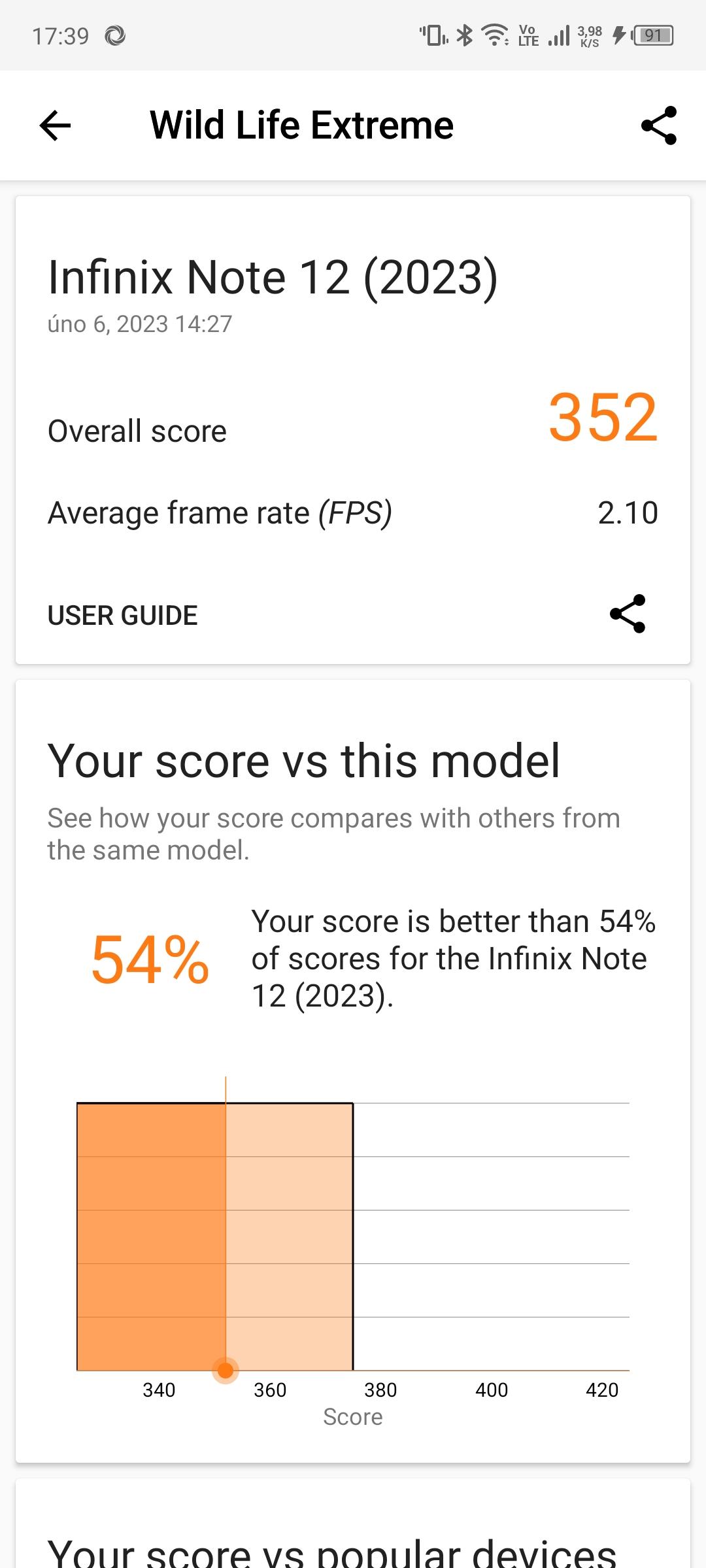The height and width of the screenshot is (1568, 706).
Task: Open the USER GUIDE link
Action: pos(123,615)
